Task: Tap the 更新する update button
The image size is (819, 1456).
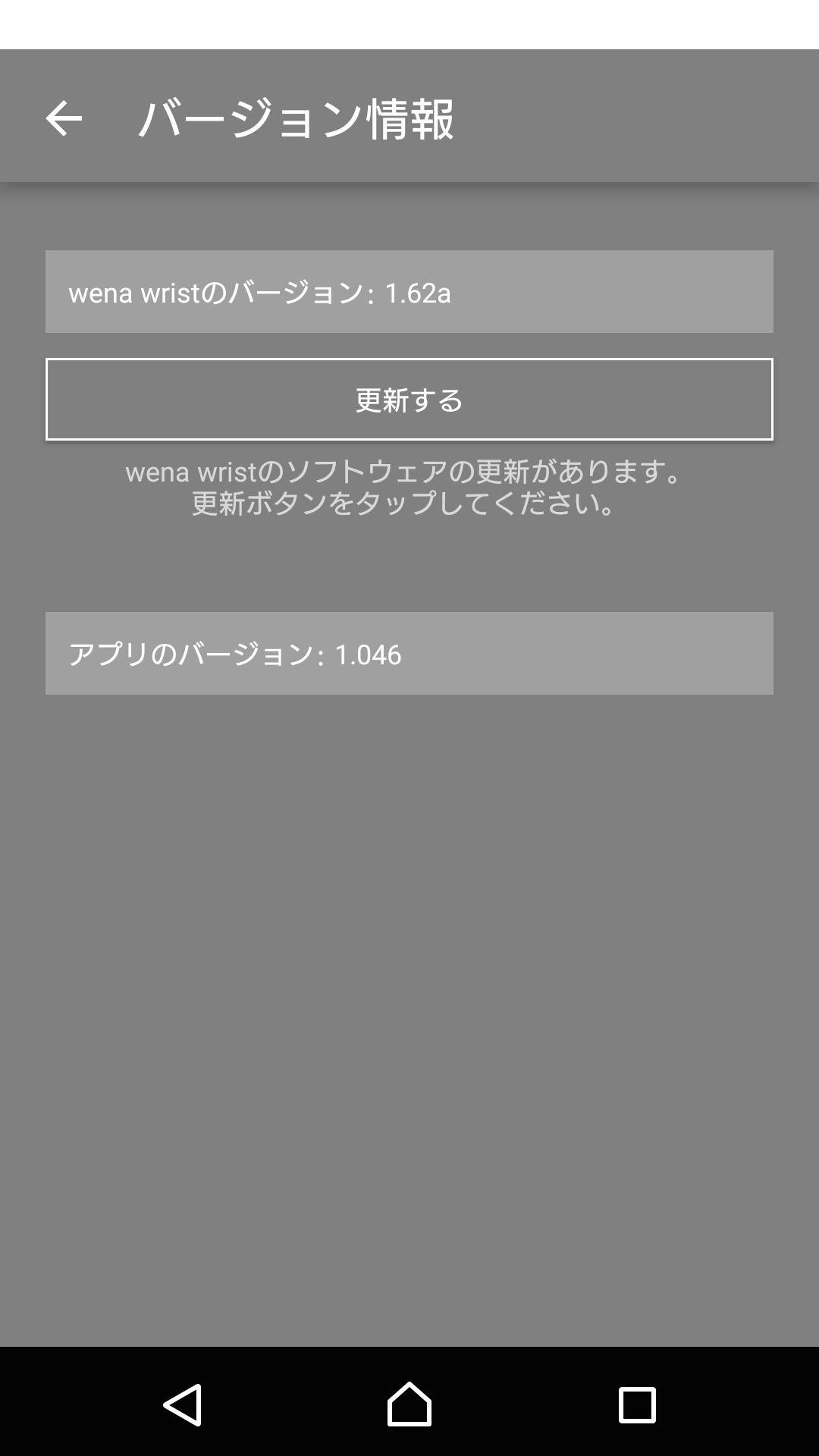Action: (x=409, y=399)
